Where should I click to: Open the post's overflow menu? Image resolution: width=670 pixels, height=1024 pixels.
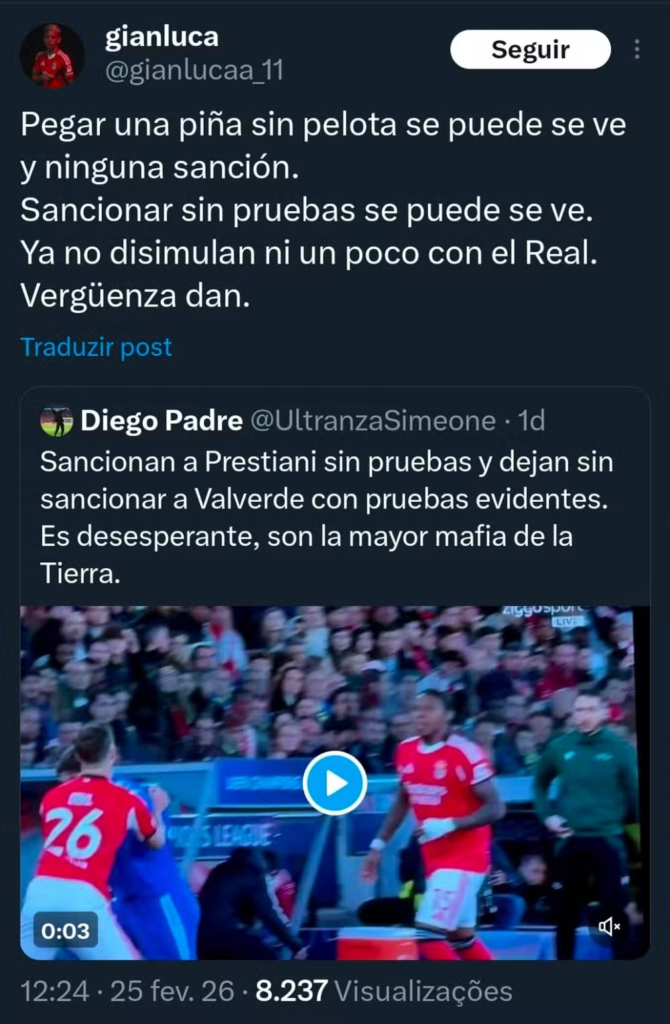(x=638, y=49)
